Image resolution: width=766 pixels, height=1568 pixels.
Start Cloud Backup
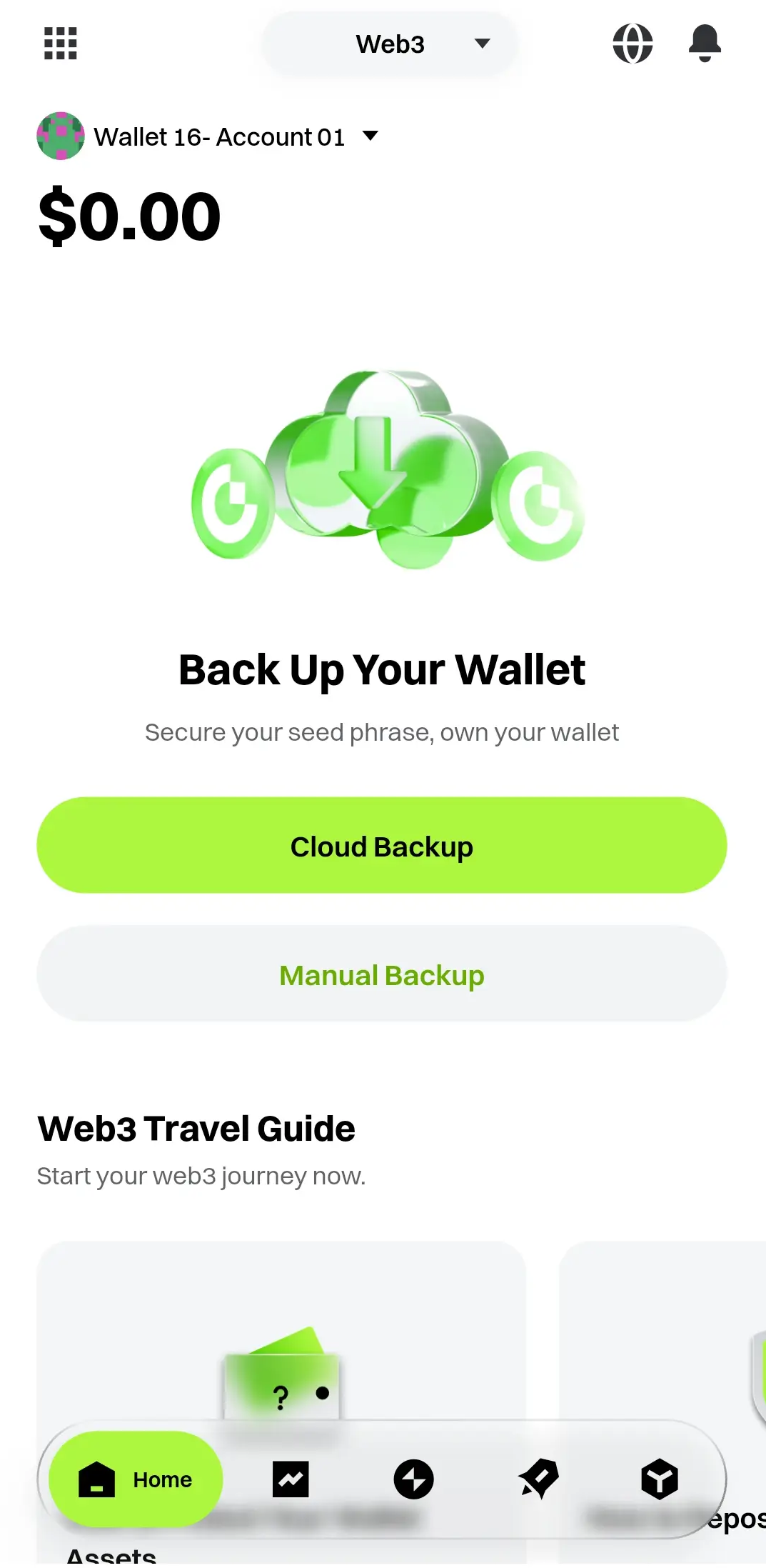(382, 846)
